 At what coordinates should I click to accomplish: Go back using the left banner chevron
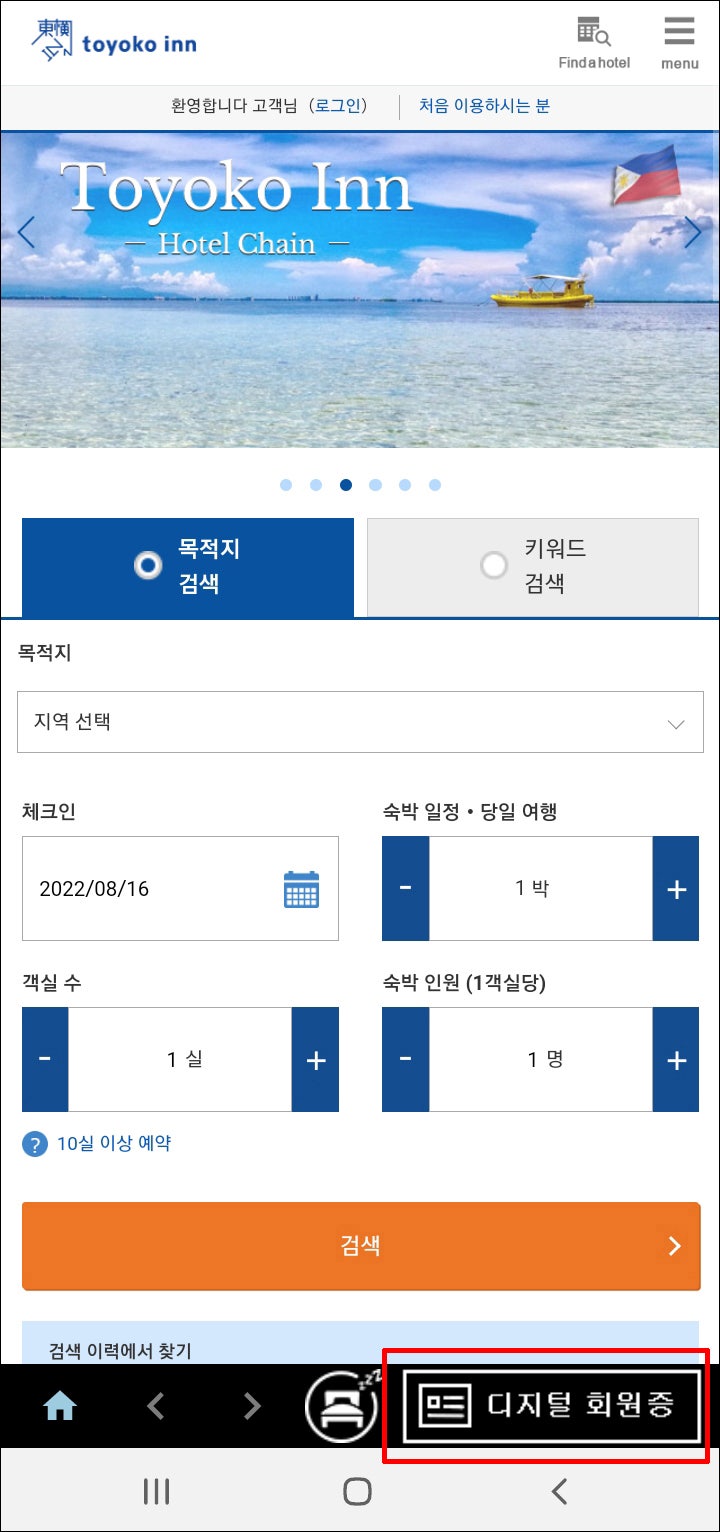coord(26,232)
